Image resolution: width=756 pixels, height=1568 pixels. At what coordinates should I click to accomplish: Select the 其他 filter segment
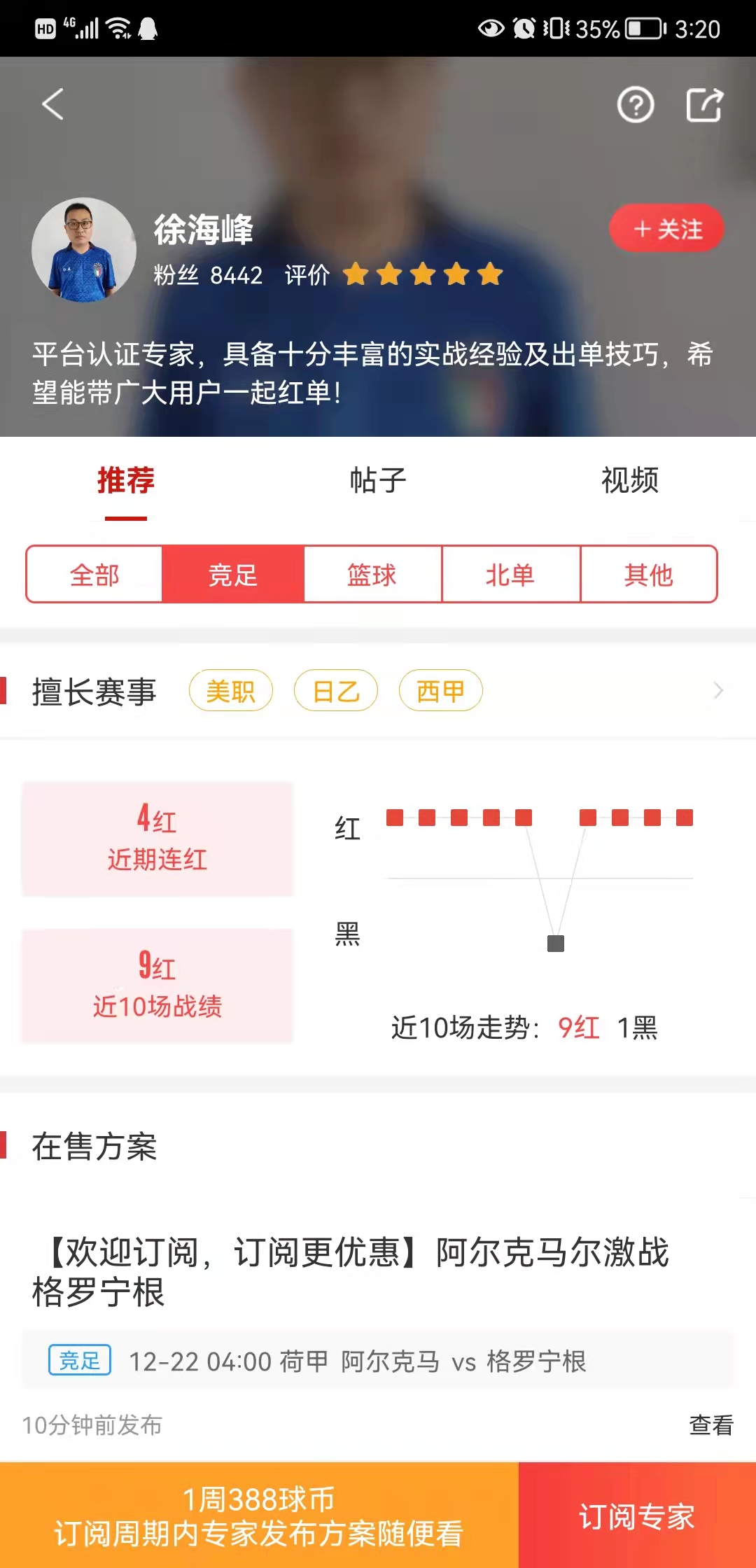coord(649,575)
